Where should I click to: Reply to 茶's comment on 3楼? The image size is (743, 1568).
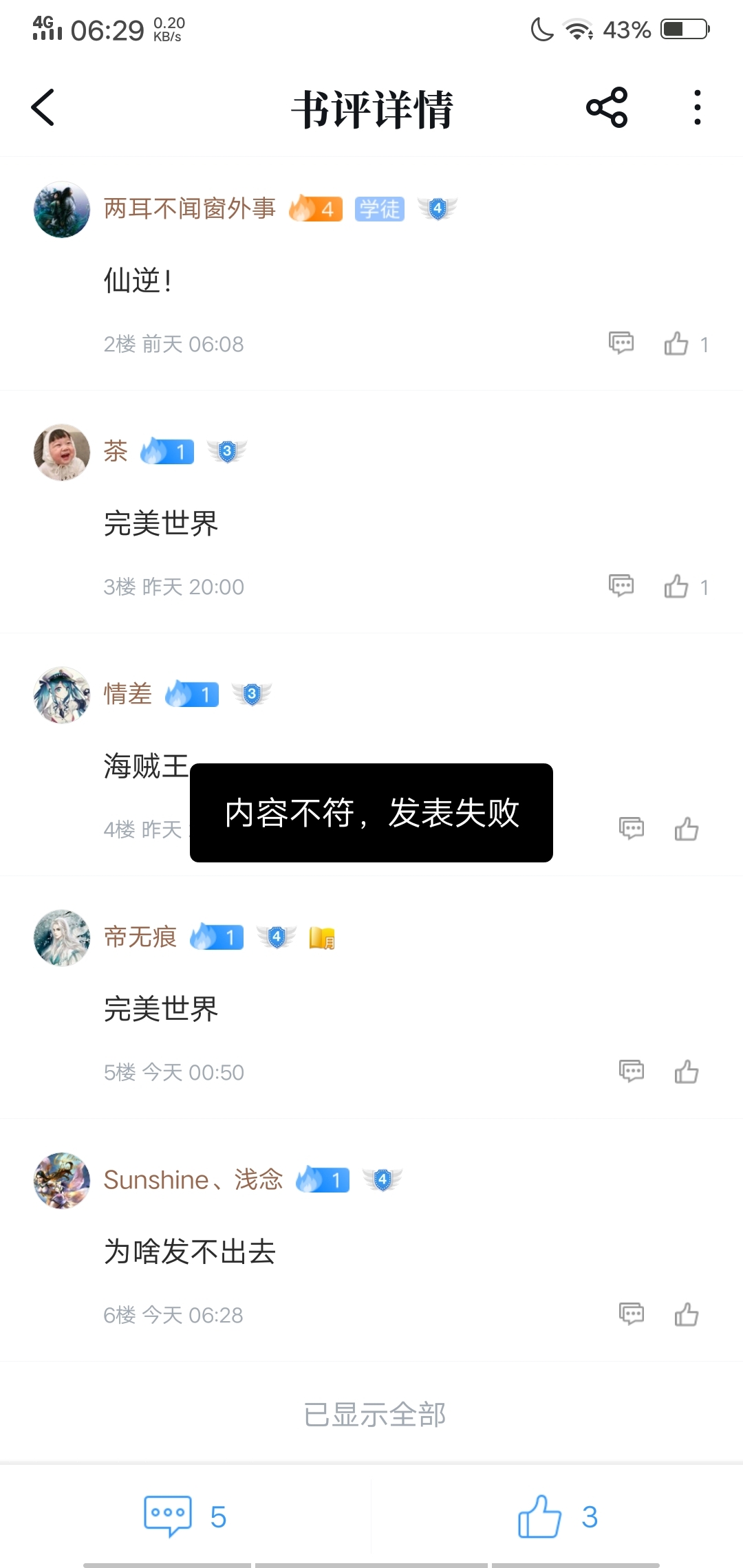click(x=621, y=586)
